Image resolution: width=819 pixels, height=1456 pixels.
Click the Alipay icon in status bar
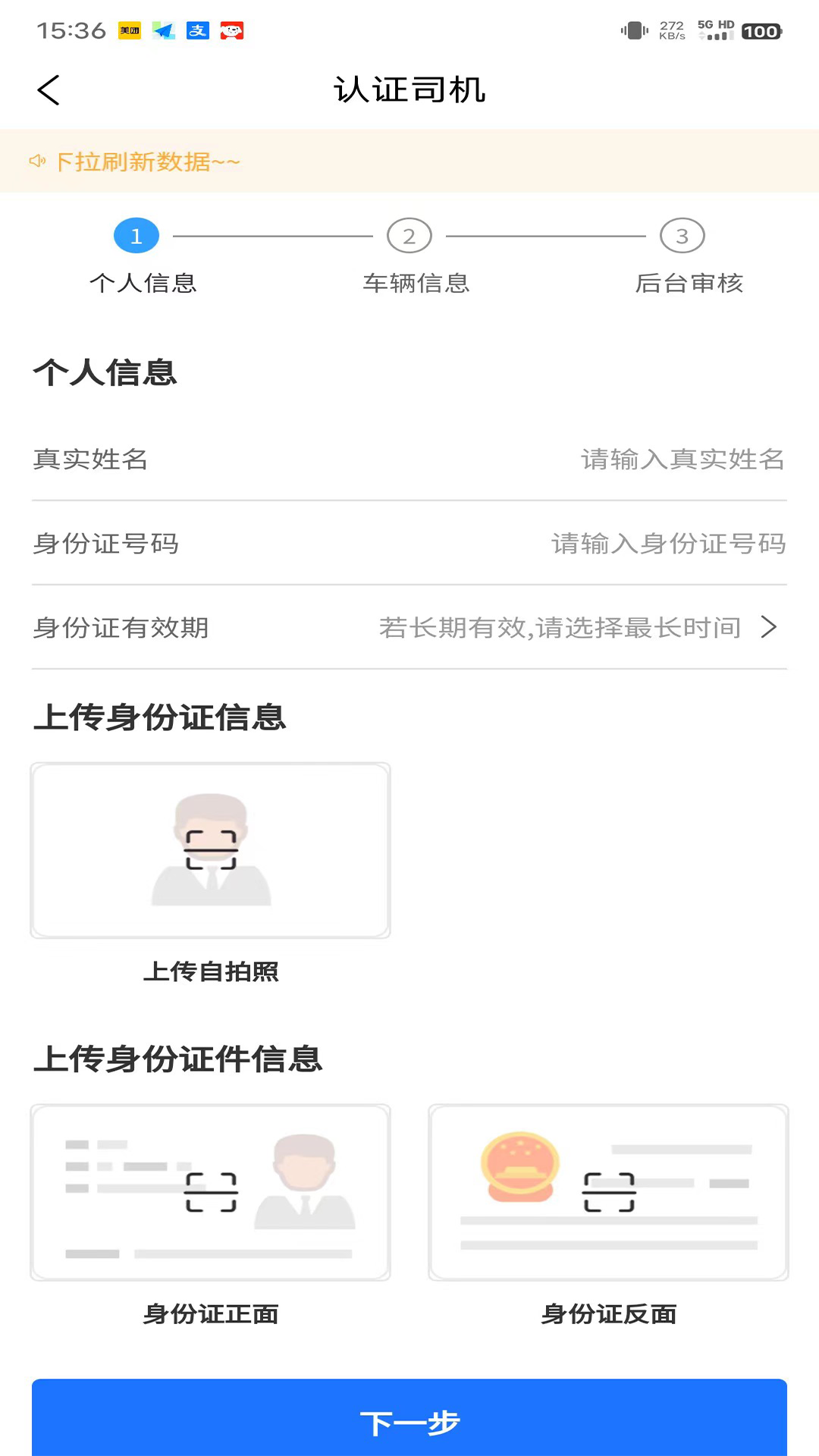tap(197, 30)
